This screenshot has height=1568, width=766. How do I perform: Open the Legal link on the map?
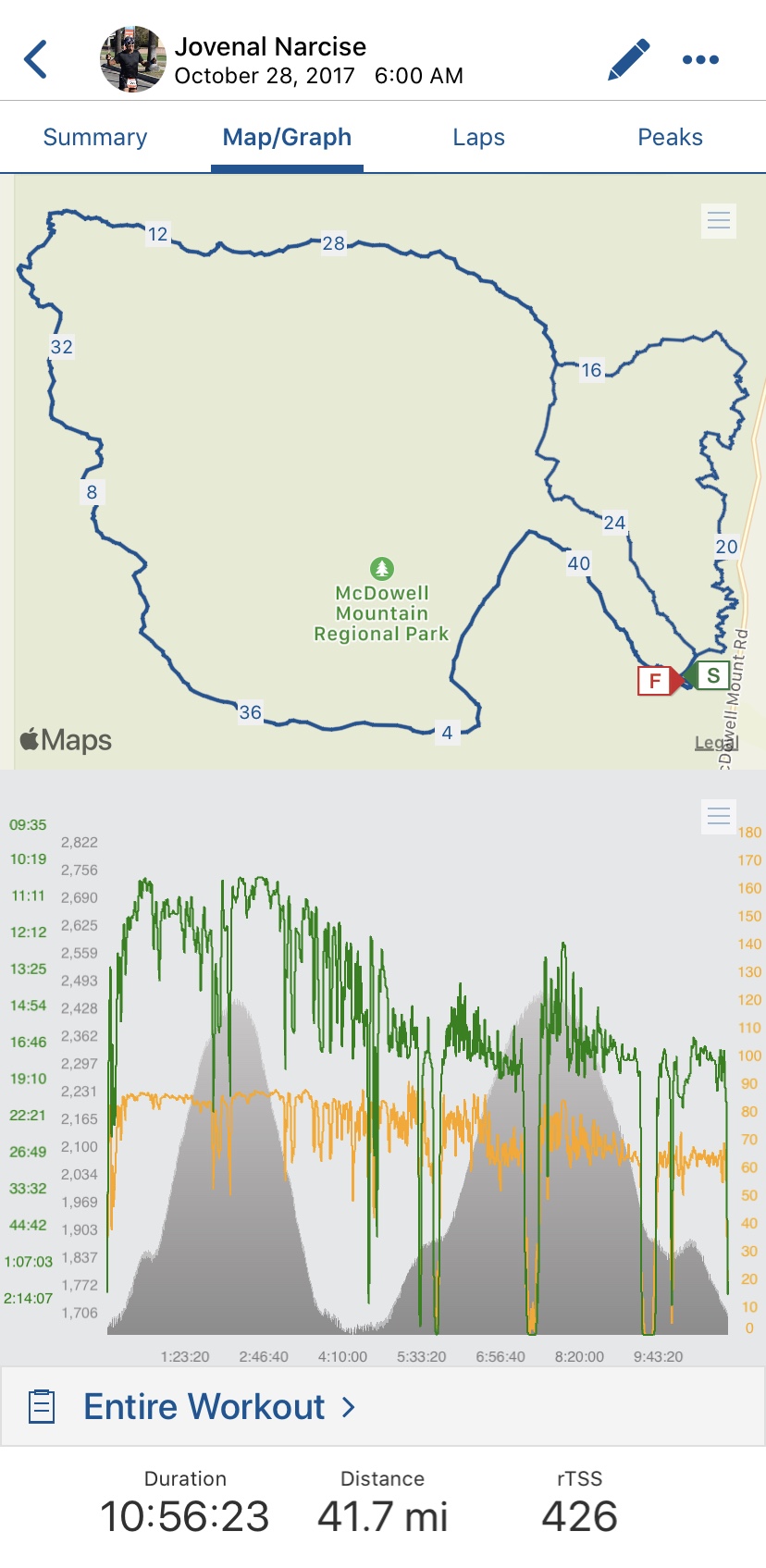(716, 742)
